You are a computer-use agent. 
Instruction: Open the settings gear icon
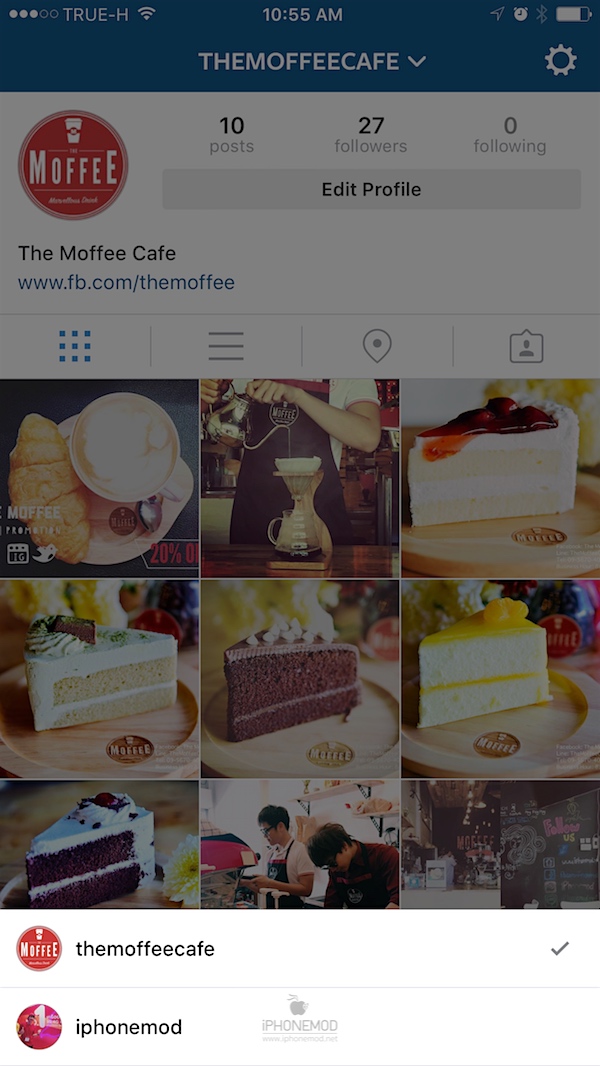[560, 61]
